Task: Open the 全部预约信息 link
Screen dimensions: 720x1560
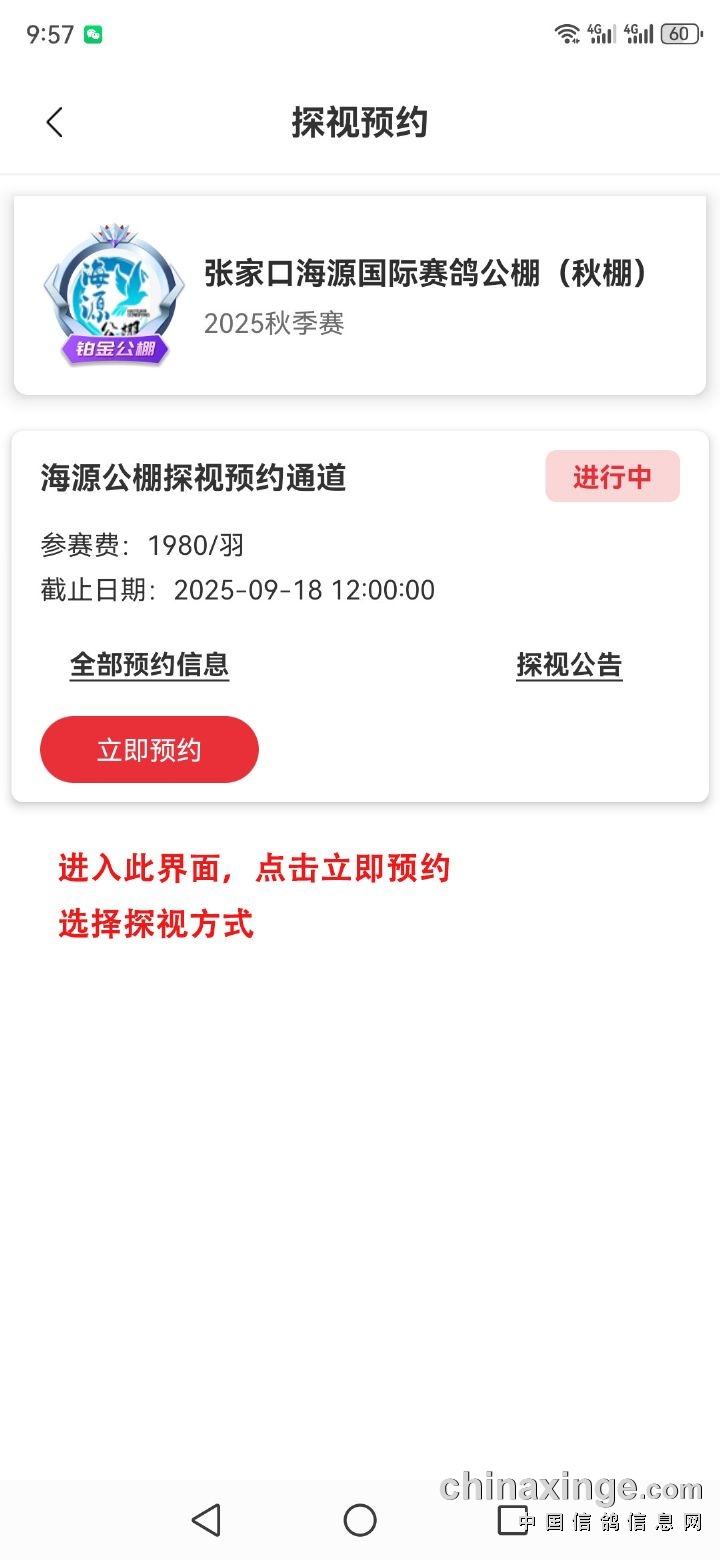Action: tap(149, 665)
